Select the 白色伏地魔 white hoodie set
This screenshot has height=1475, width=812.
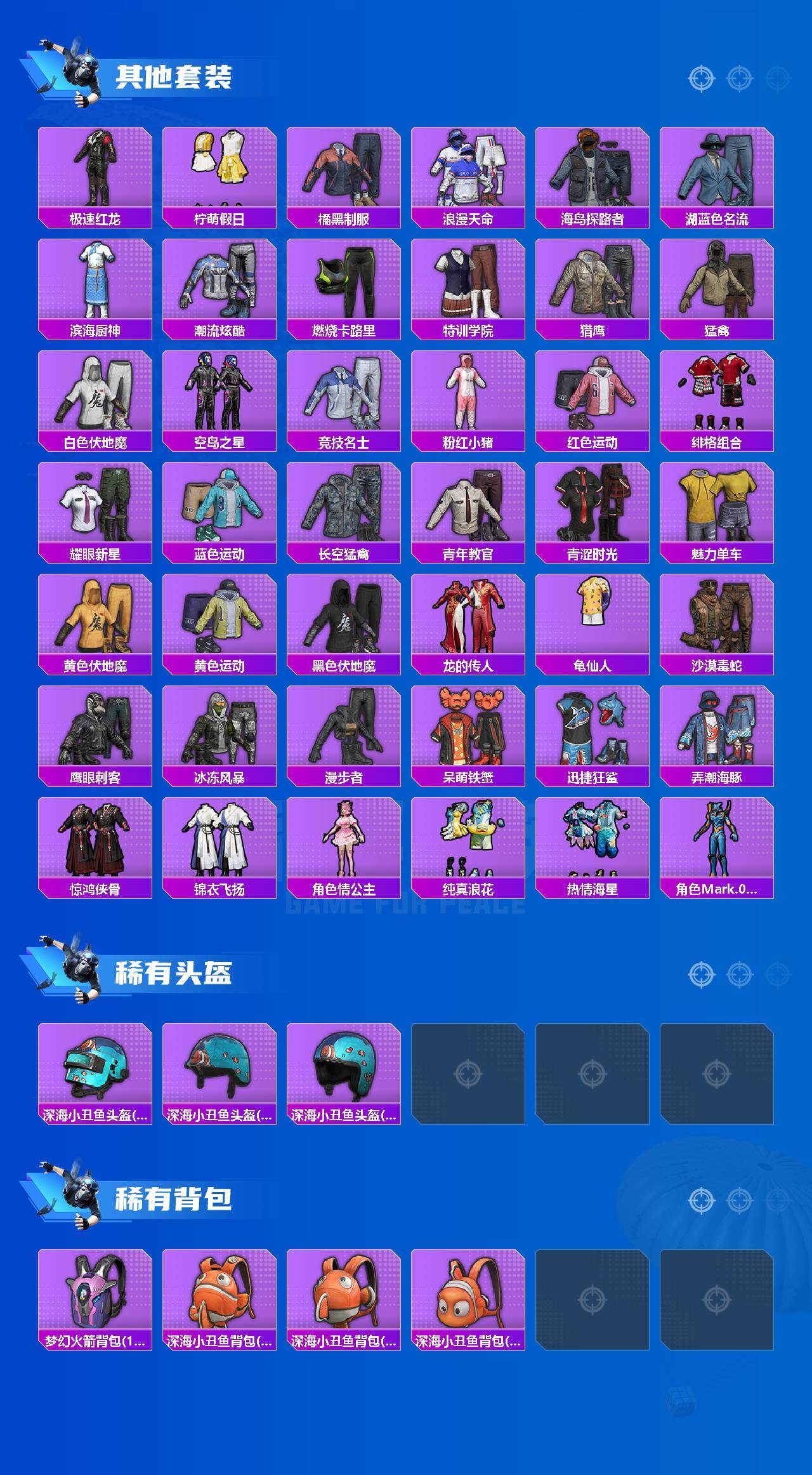[94, 392]
